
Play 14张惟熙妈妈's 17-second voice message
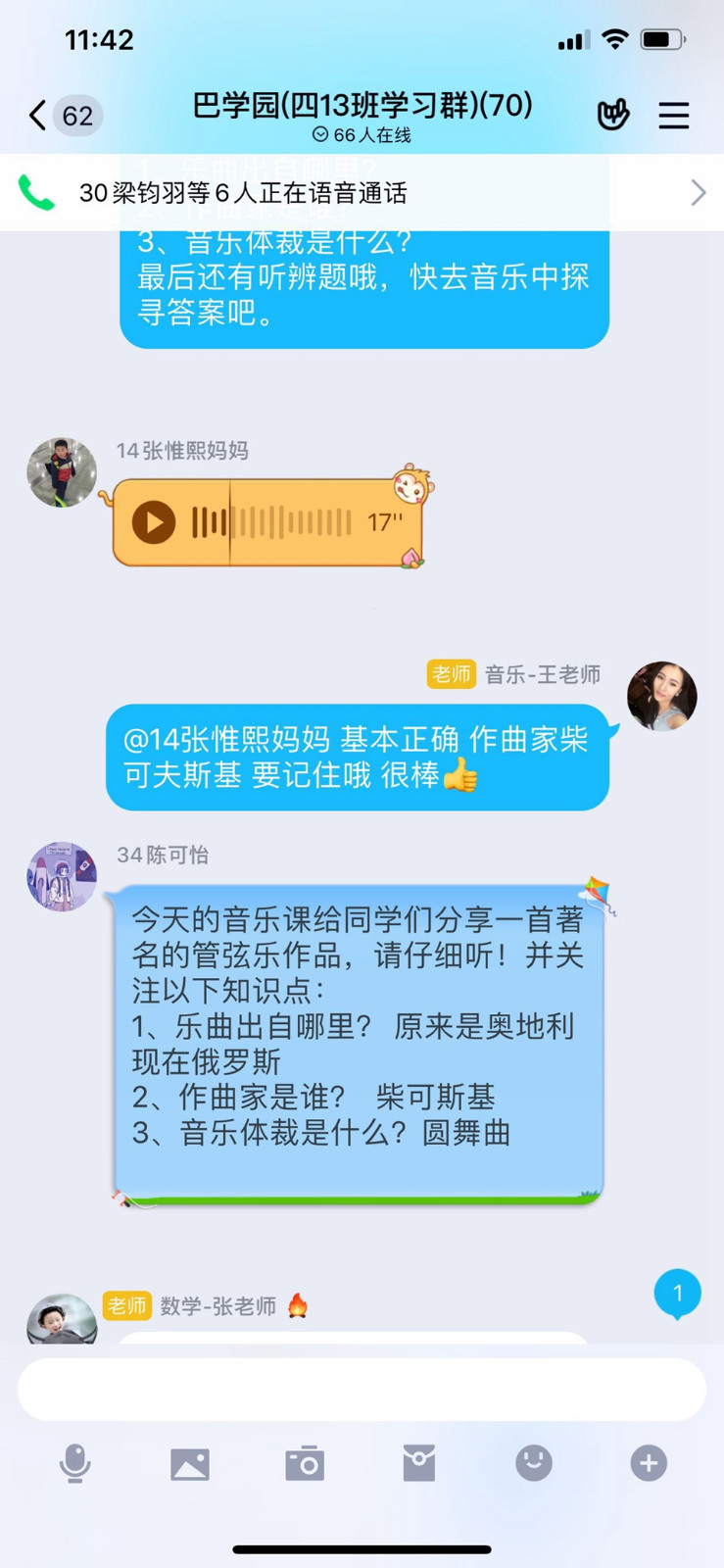[155, 522]
